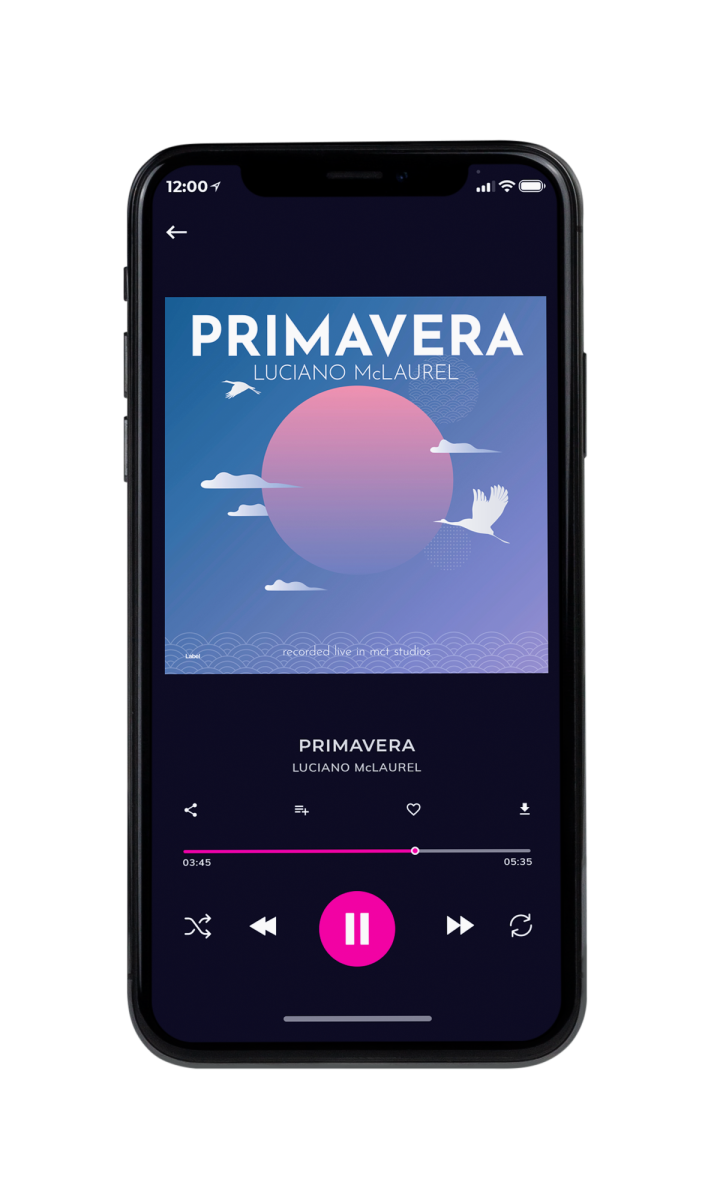Share the track Primavera
Screen dimensions: 720x1200
click(191, 810)
